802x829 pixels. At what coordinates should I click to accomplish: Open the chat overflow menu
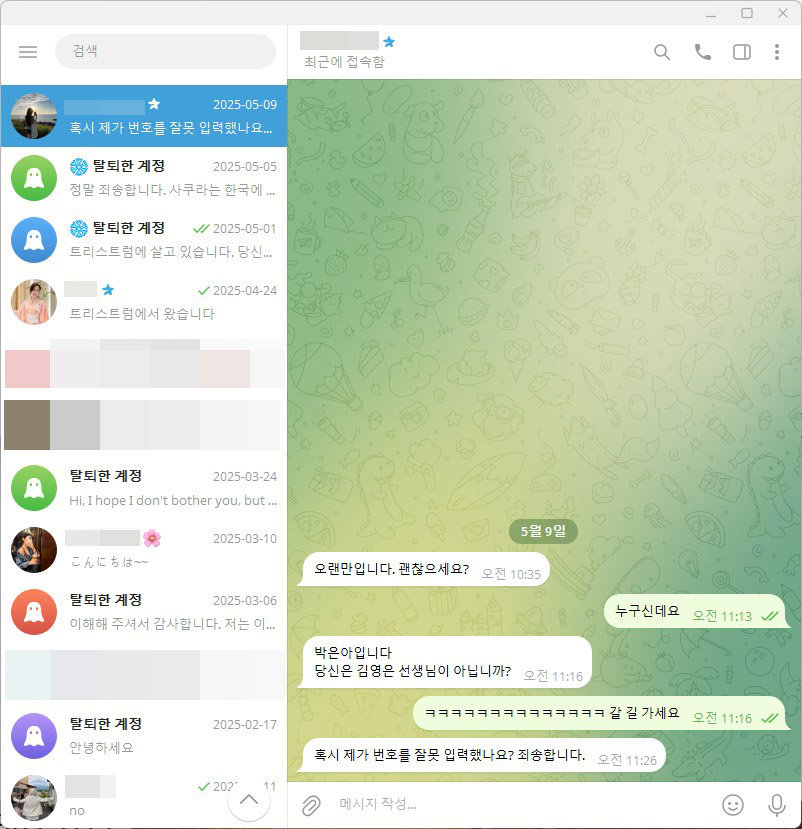coord(777,52)
